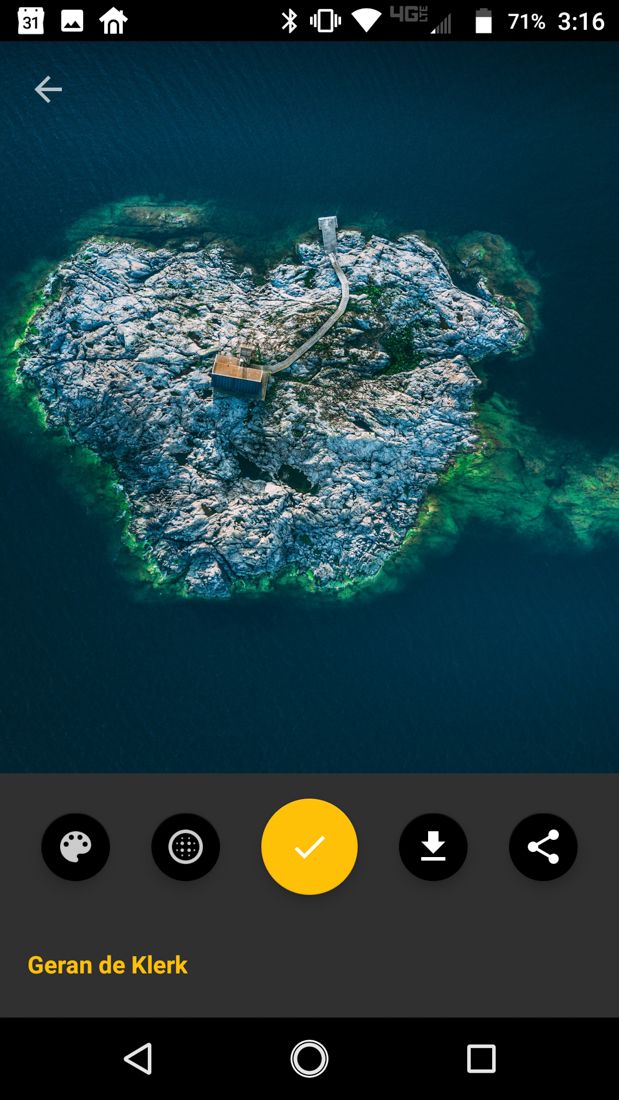Share this wallpaper
The height and width of the screenshot is (1100, 619).
click(543, 847)
